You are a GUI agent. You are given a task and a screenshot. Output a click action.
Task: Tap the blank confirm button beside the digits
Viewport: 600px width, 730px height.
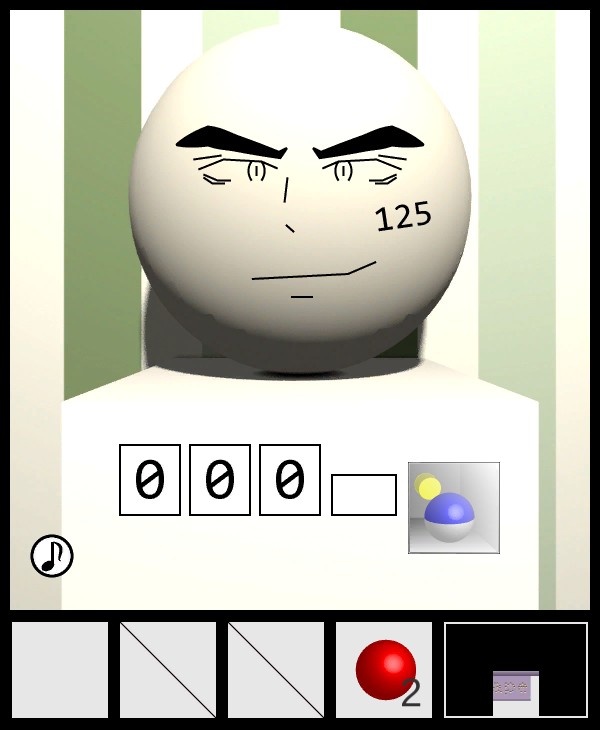tap(364, 495)
